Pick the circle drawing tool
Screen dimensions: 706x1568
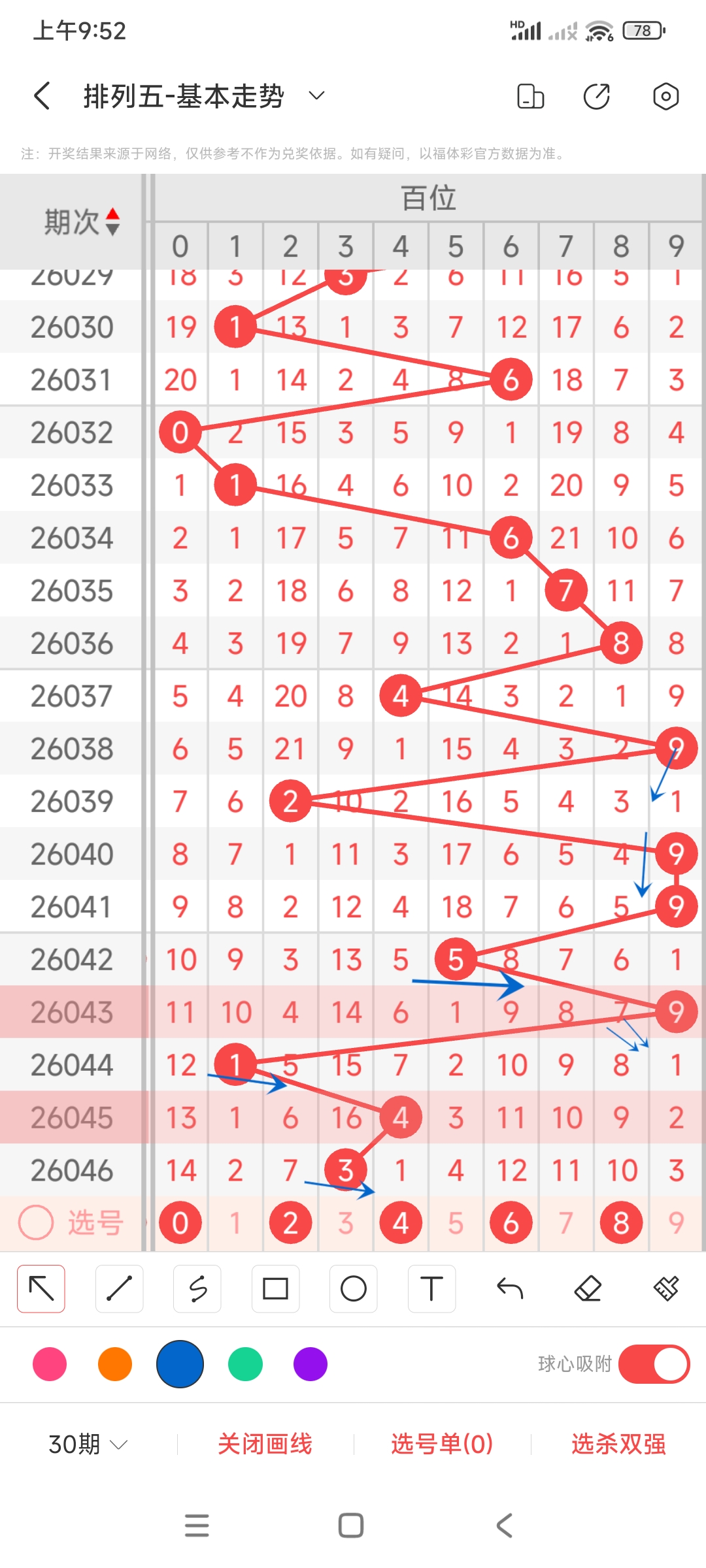(353, 1288)
